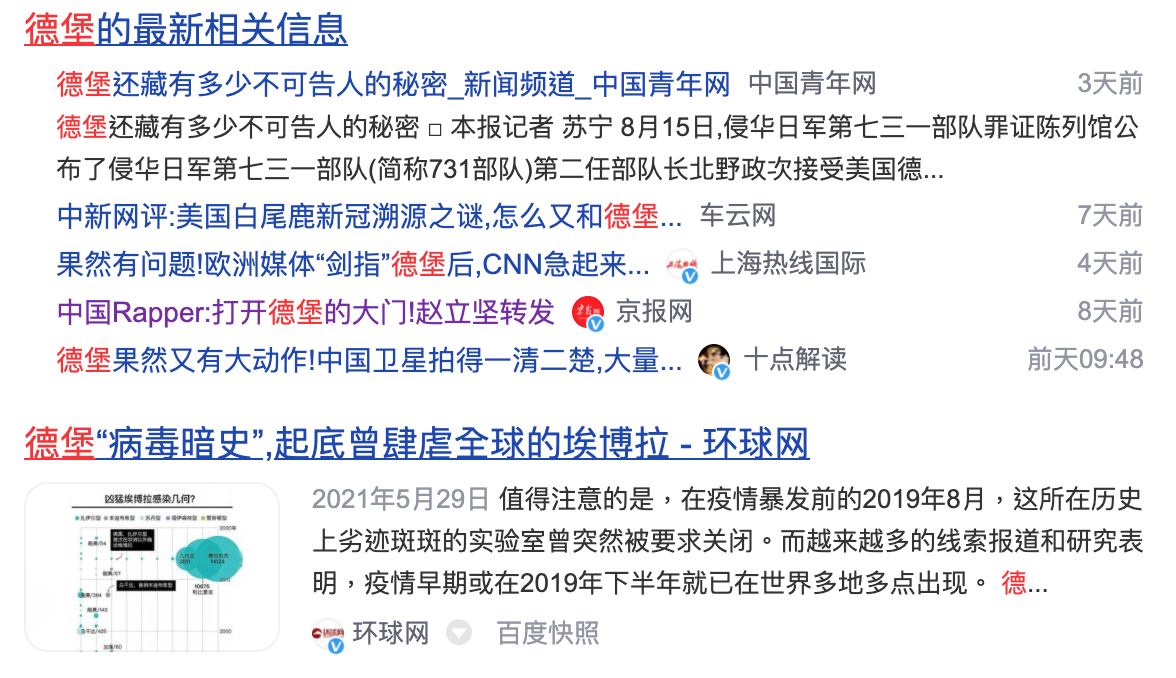Expand the dropdown arrow beside 环球网
This screenshot has height=678, width=1176.
(458, 633)
